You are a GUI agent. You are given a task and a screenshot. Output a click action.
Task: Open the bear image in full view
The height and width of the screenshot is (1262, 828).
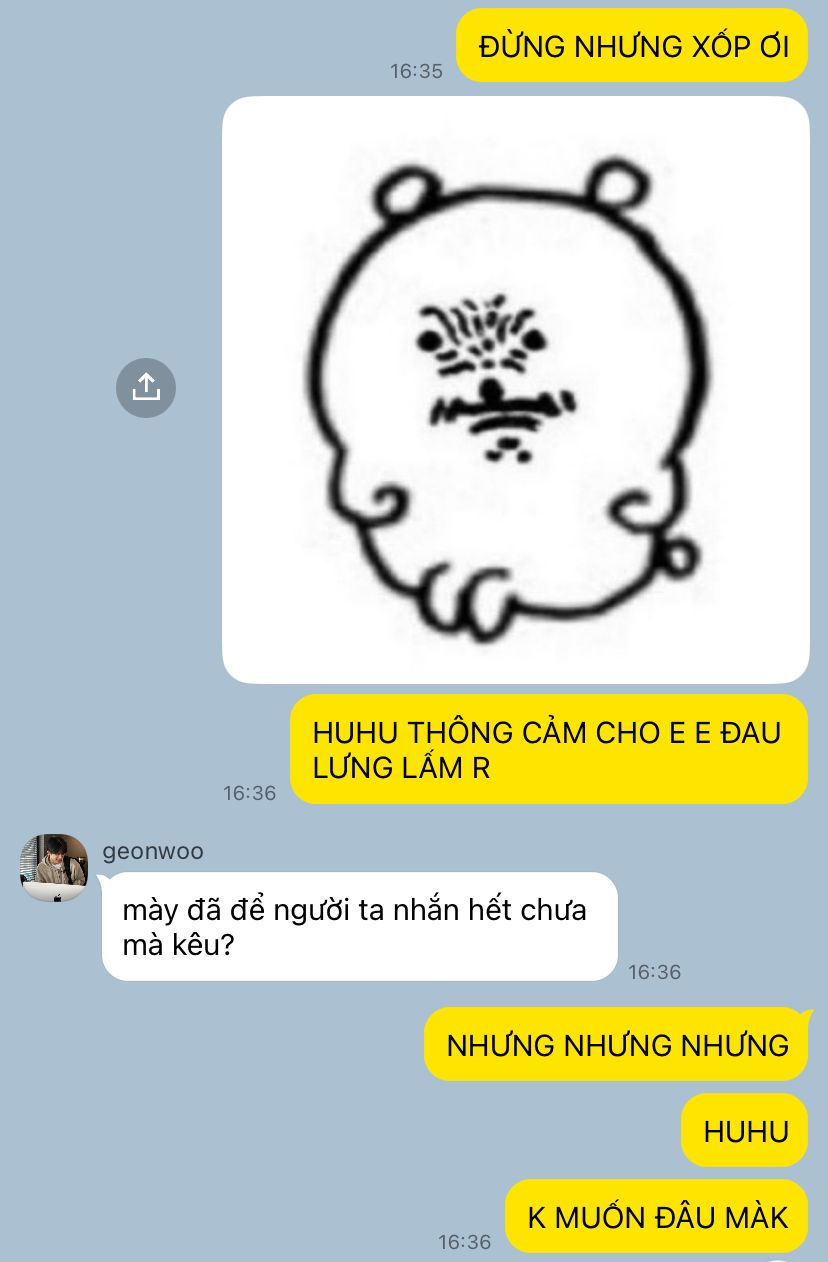click(x=515, y=390)
